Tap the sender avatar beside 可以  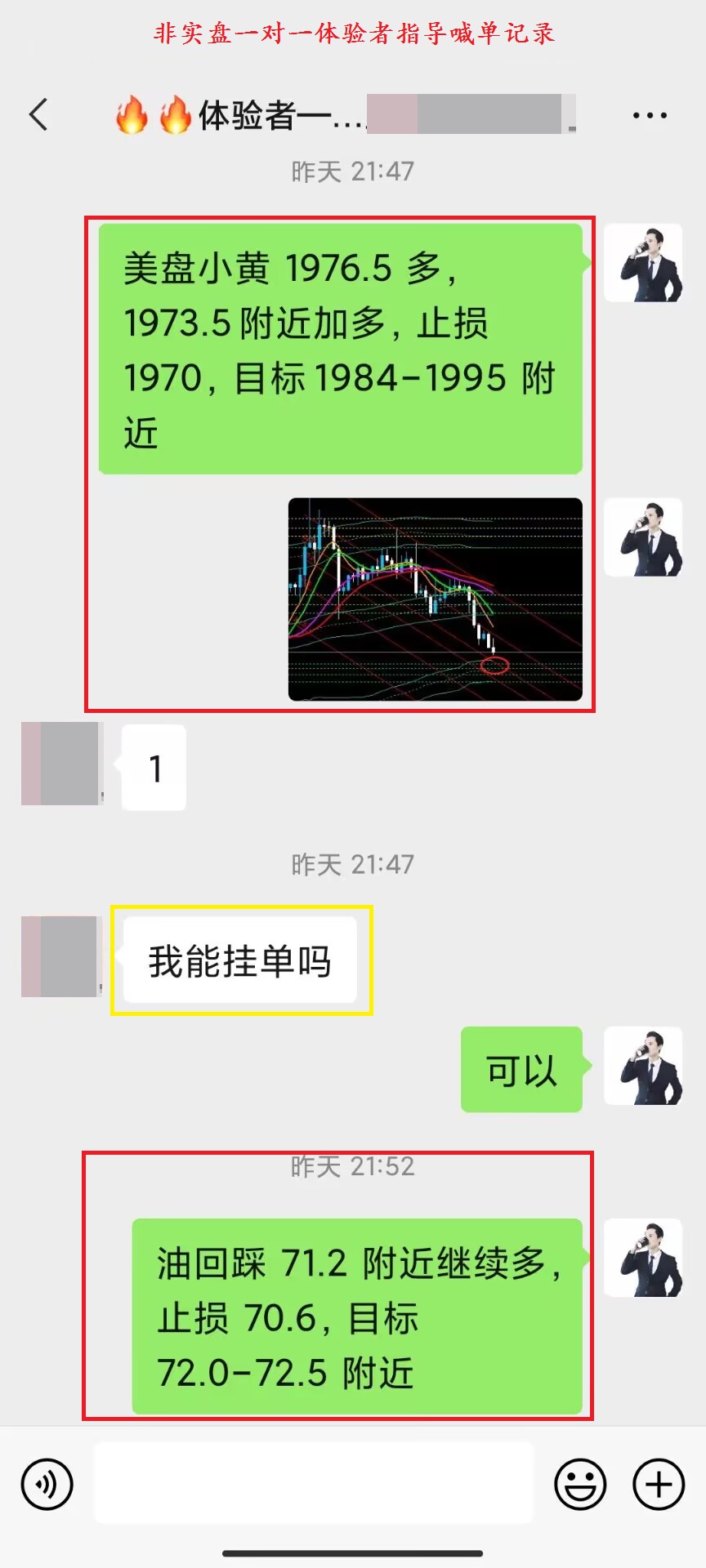pos(643,1066)
